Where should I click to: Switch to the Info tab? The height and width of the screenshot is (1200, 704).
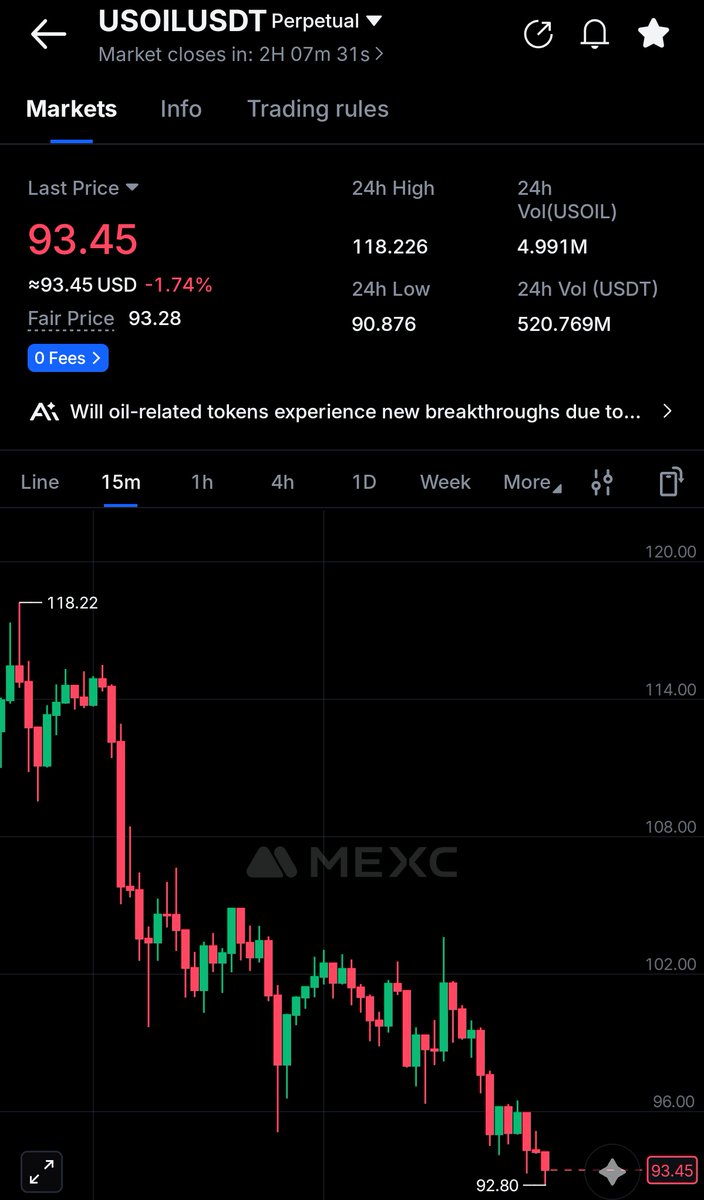click(181, 109)
